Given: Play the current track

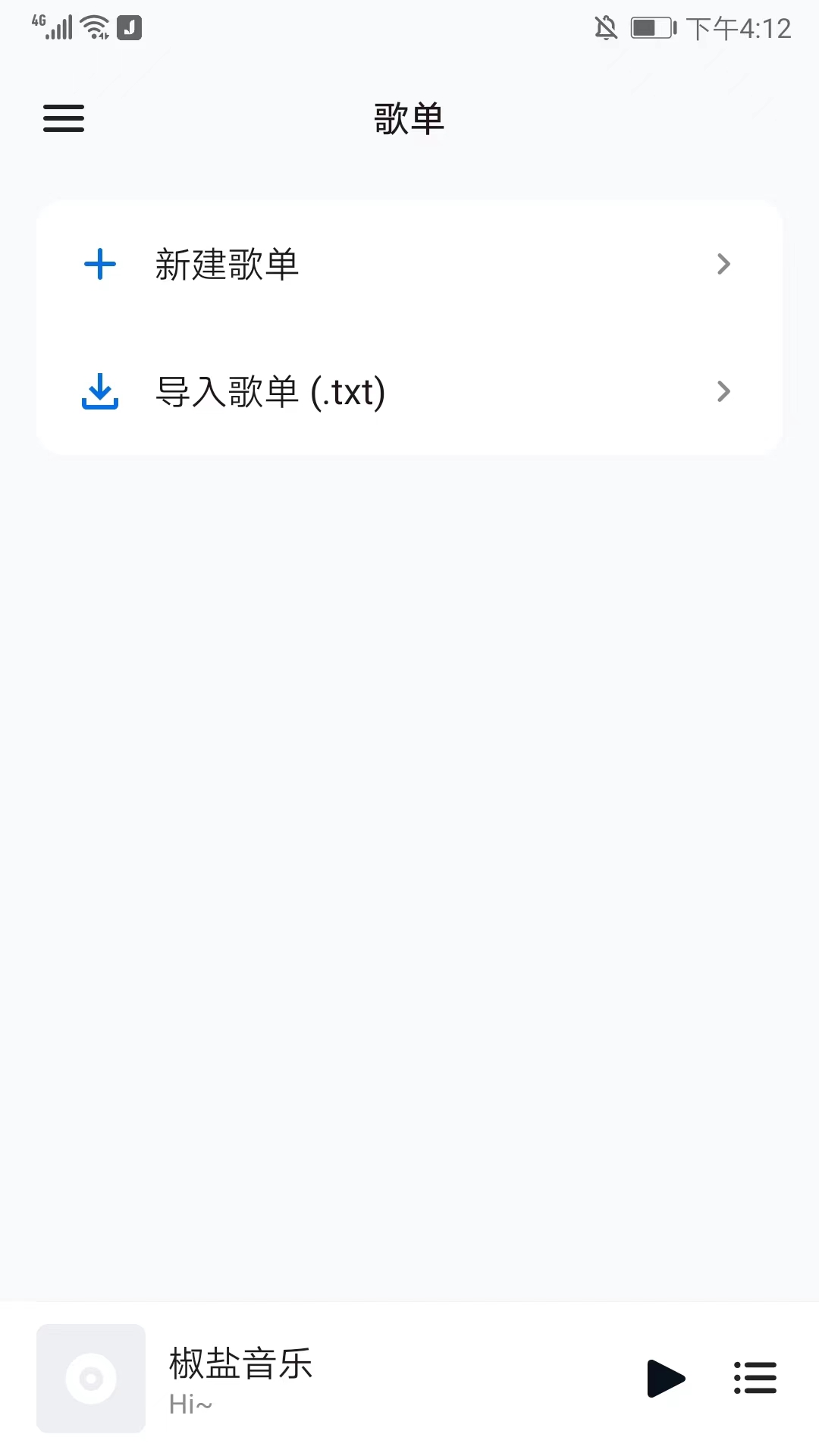Looking at the screenshot, I should pos(665,1378).
